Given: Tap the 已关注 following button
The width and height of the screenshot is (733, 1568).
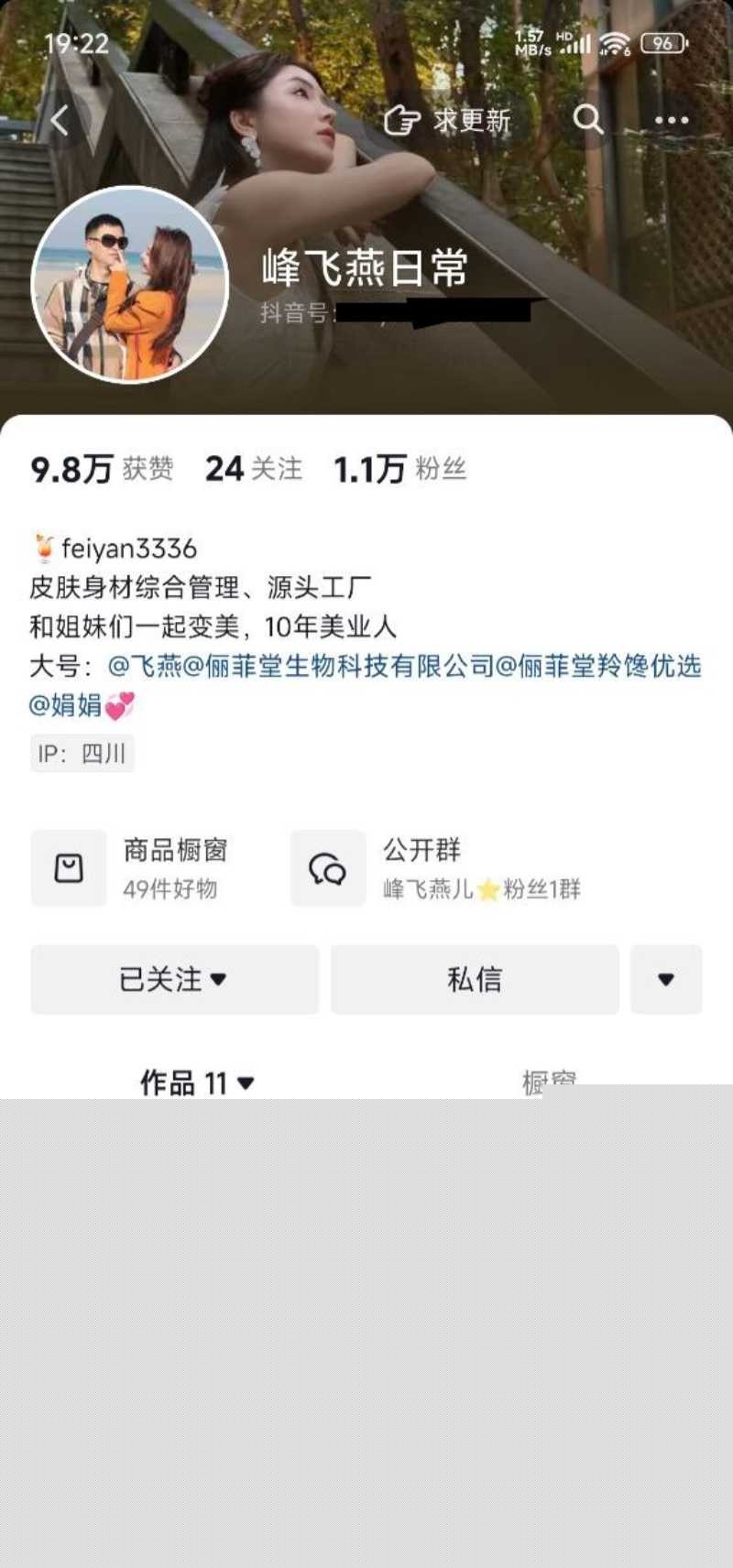Looking at the screenshot, I should 174,979.
